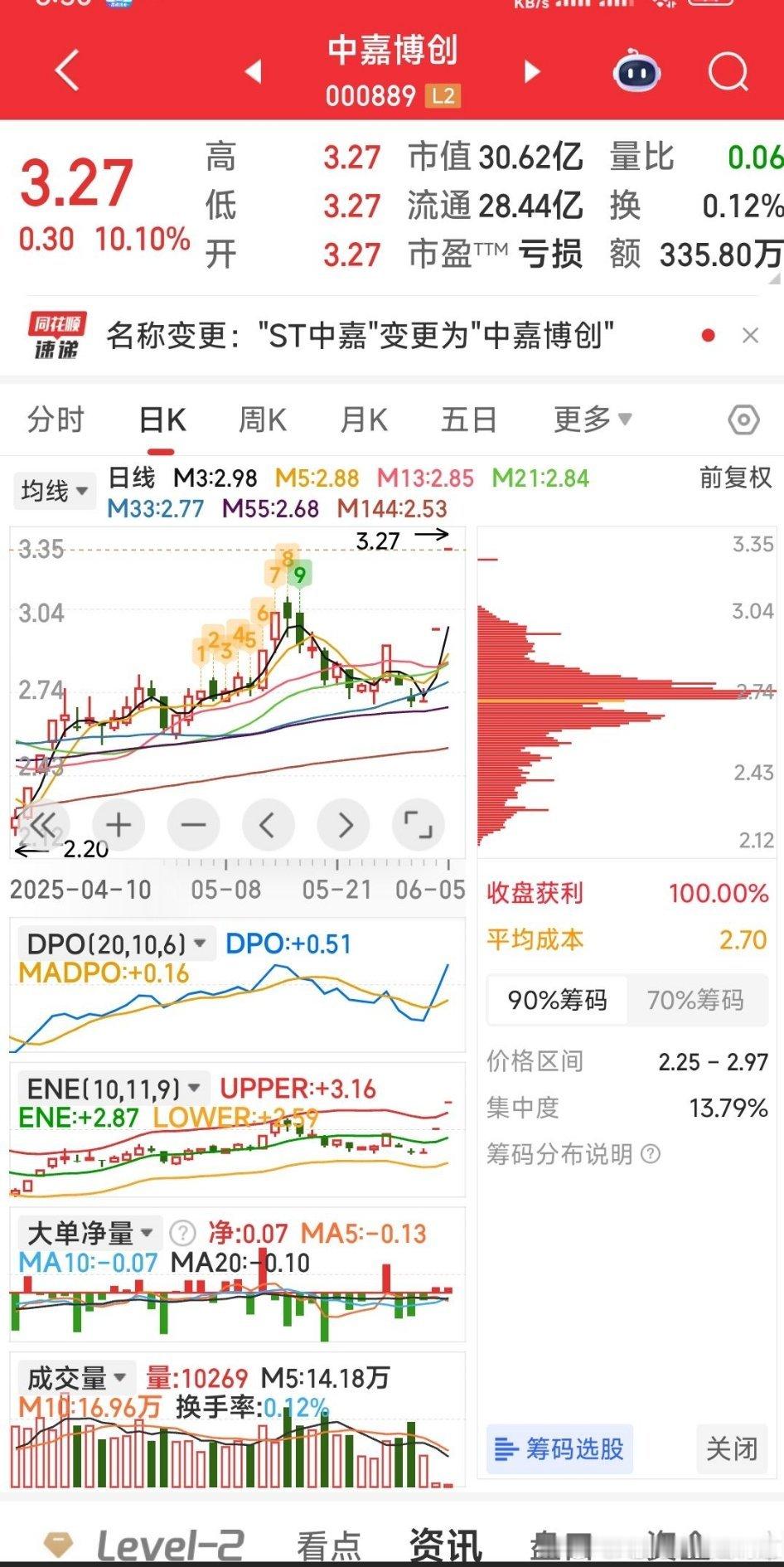Expand the chart to full screen
This screenshot has height=1567, width=784.
tap(418, 825)
